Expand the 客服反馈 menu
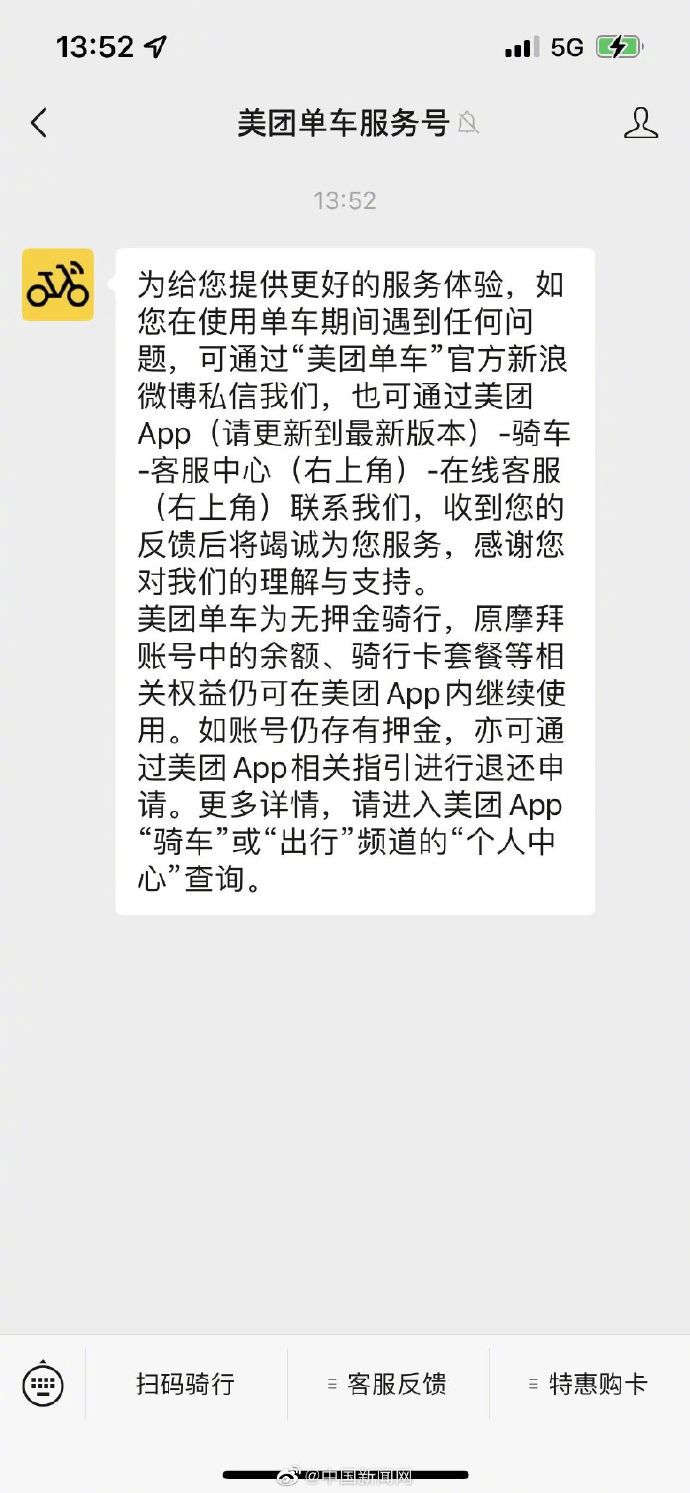Viewport: 690px width, 1493px height. (388, 1384)
